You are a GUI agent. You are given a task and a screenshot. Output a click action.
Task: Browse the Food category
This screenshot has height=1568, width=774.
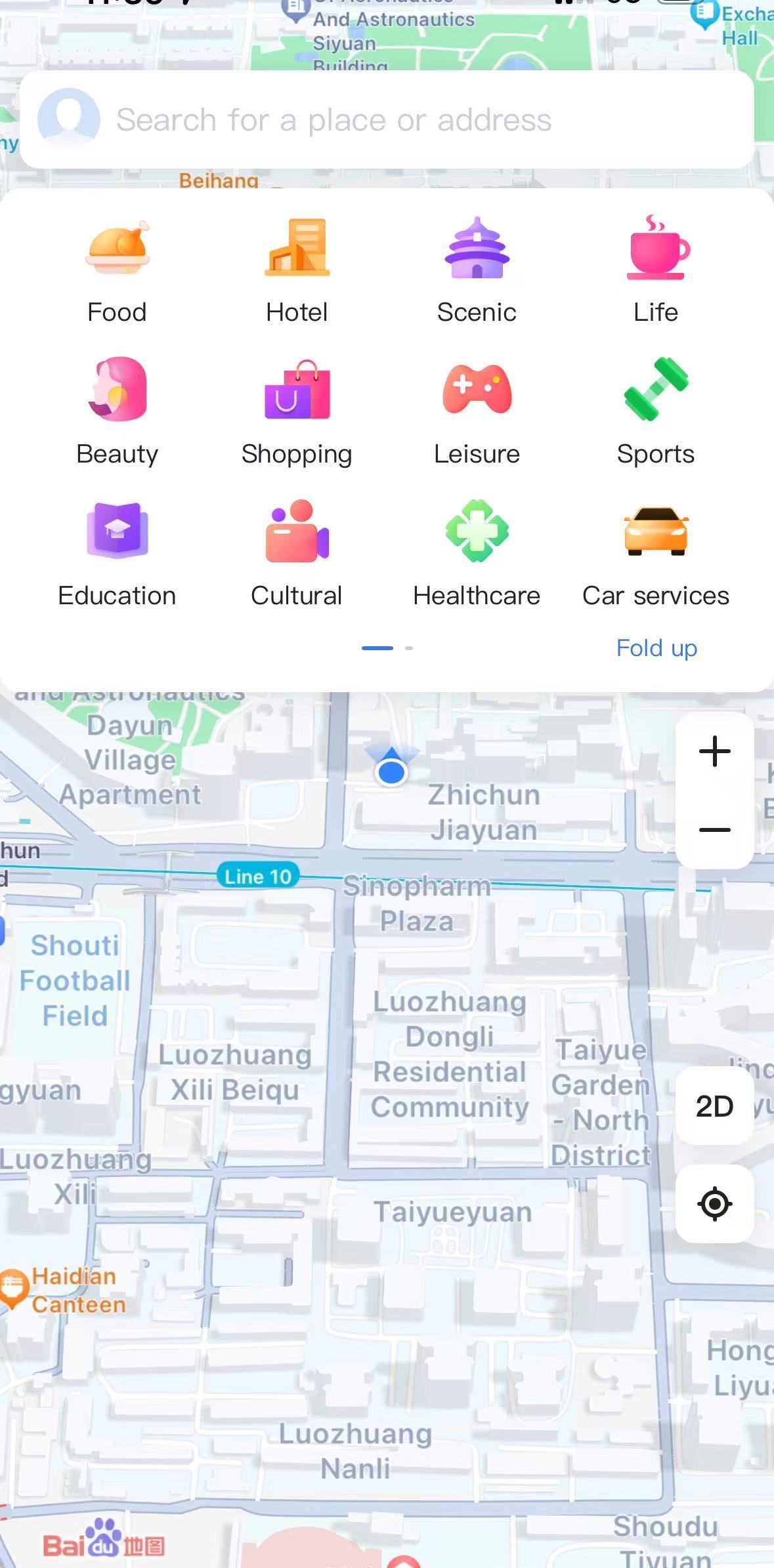(x=118, y=270)
